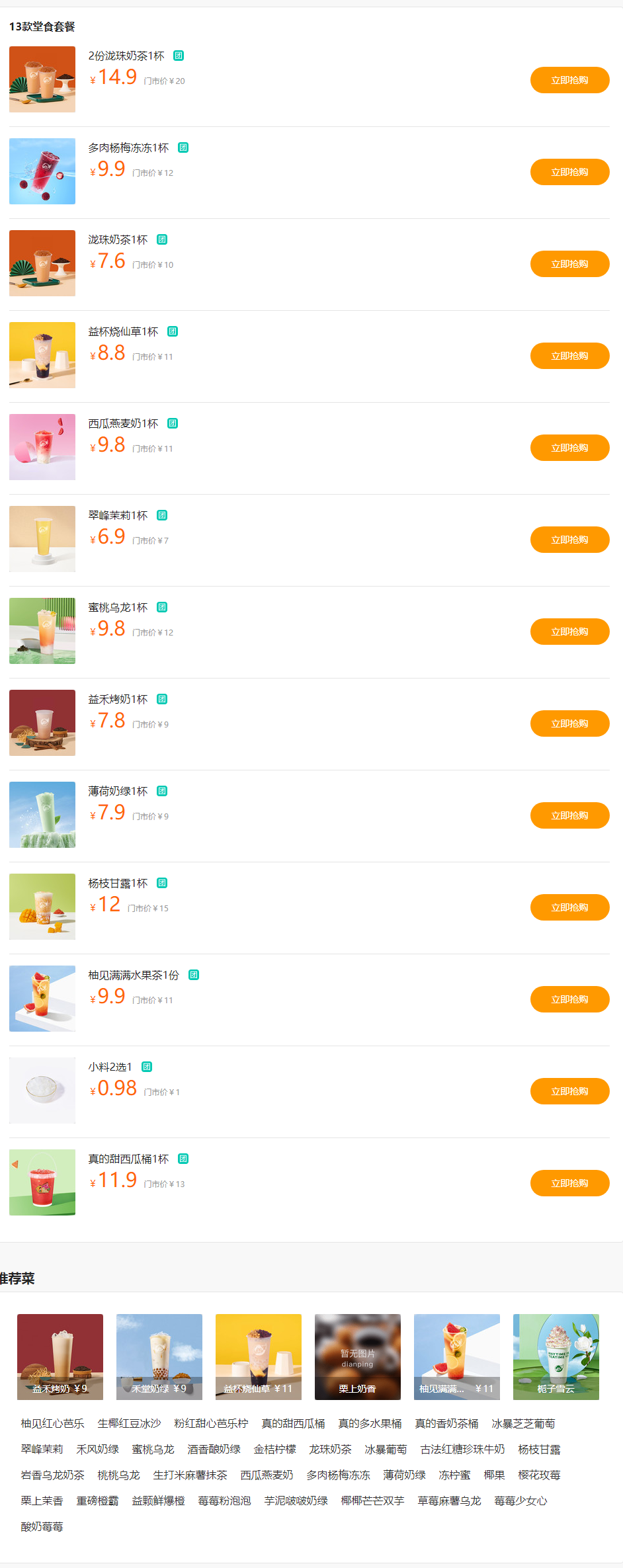The image size is (623, 1568).
Task: Open the 酸奶莓莓 dish link
Action: pyautogui.click(x=42, y=1526)
